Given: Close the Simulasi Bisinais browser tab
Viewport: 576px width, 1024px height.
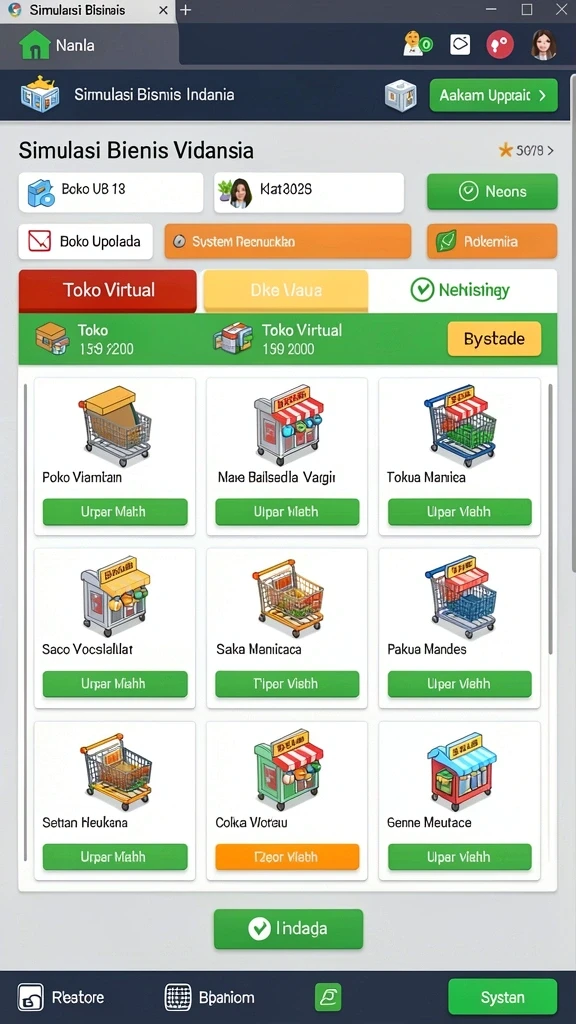Looking at the screenshot, I should [x=163, y=10].
